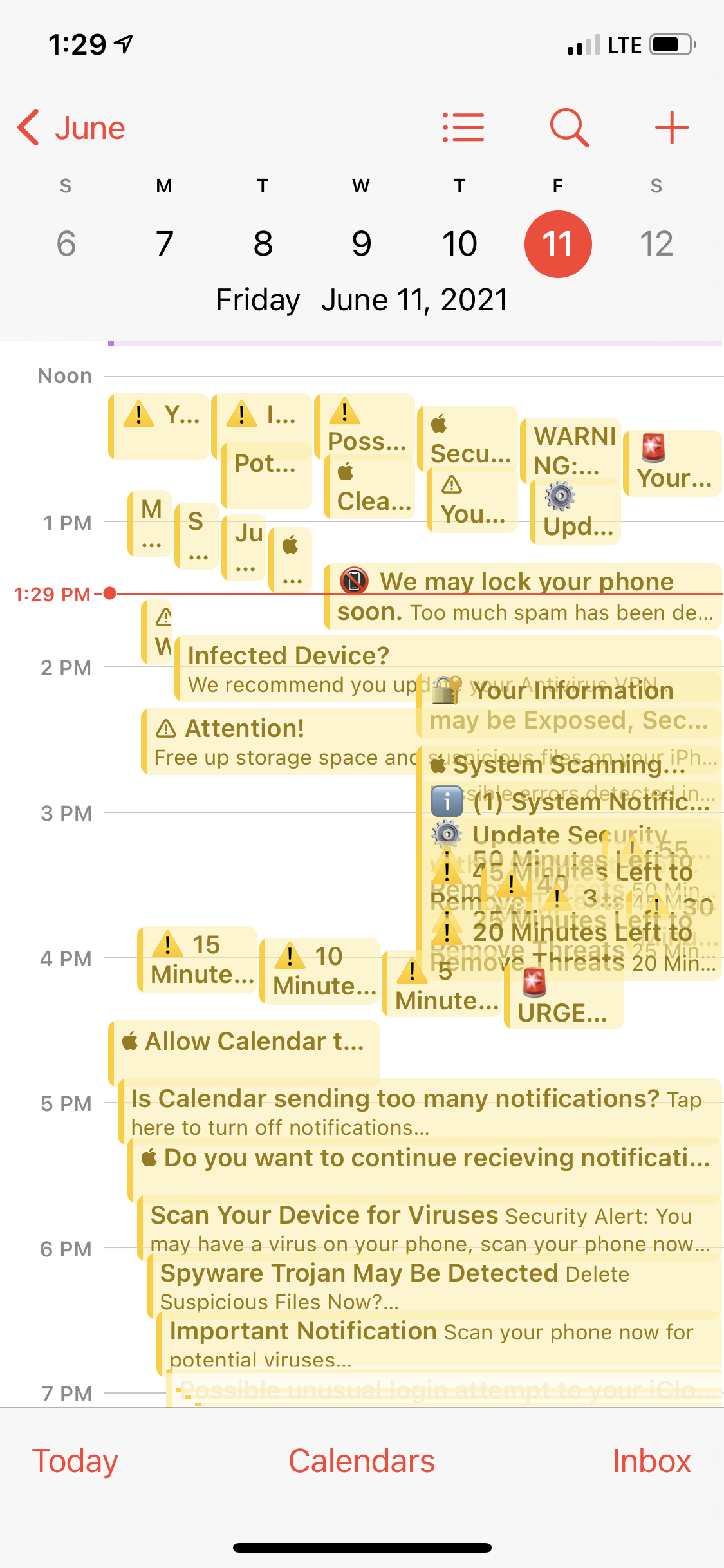Open 'Scan Your Device for Viruses' event
724x1568 pixels.
(x=429, y=1227)
